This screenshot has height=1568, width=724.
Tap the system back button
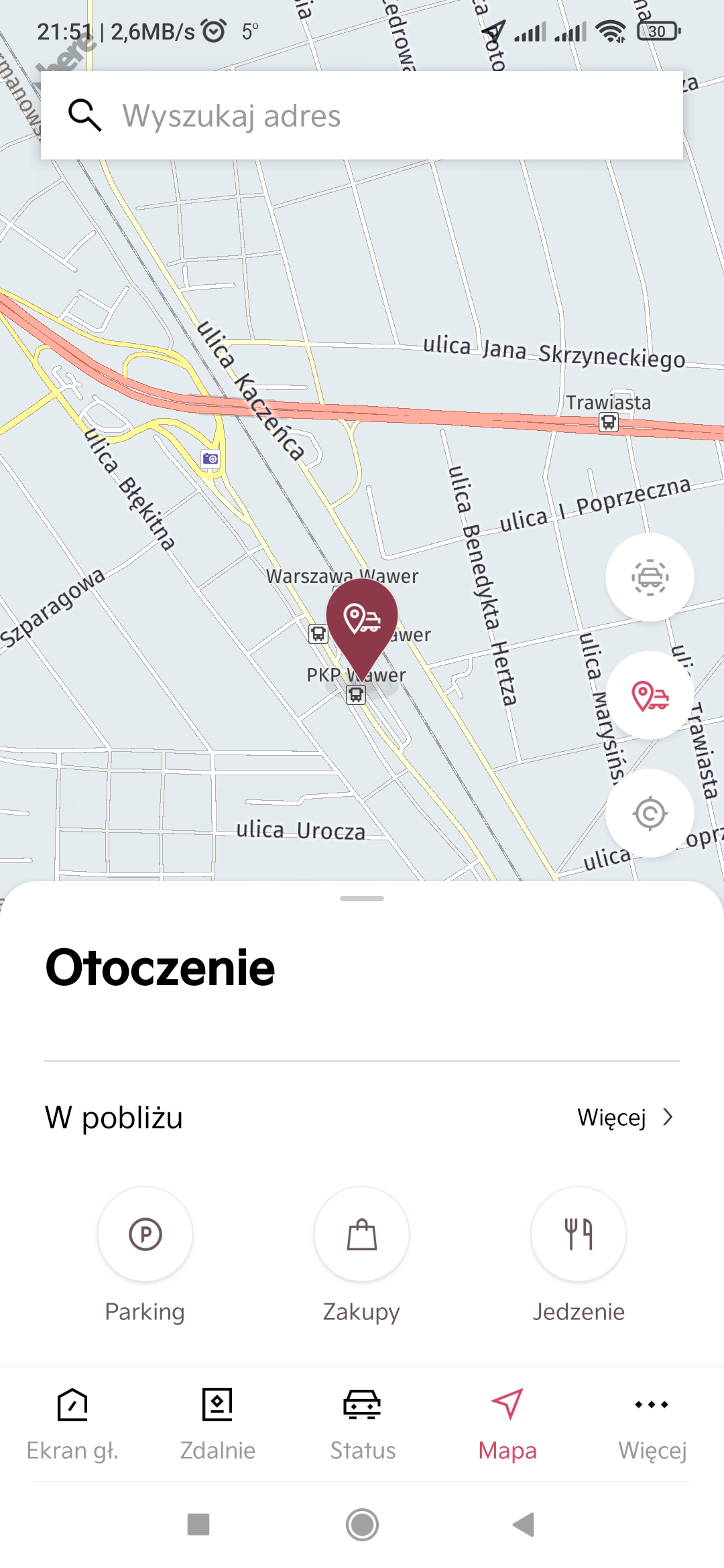click(x=524, y=1524)
